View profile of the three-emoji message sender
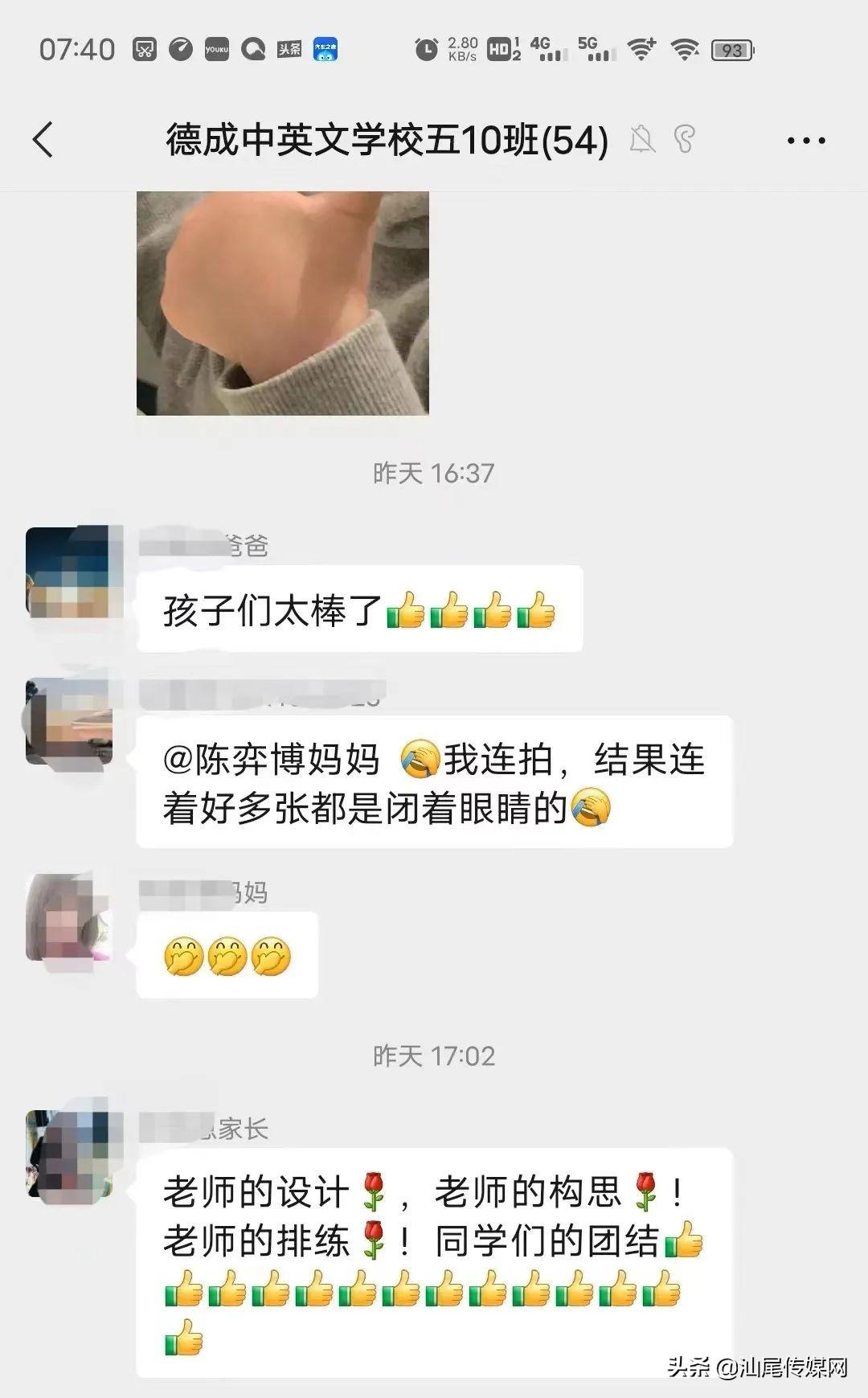Screen dimensions: 868x1398 click(68, 918)
